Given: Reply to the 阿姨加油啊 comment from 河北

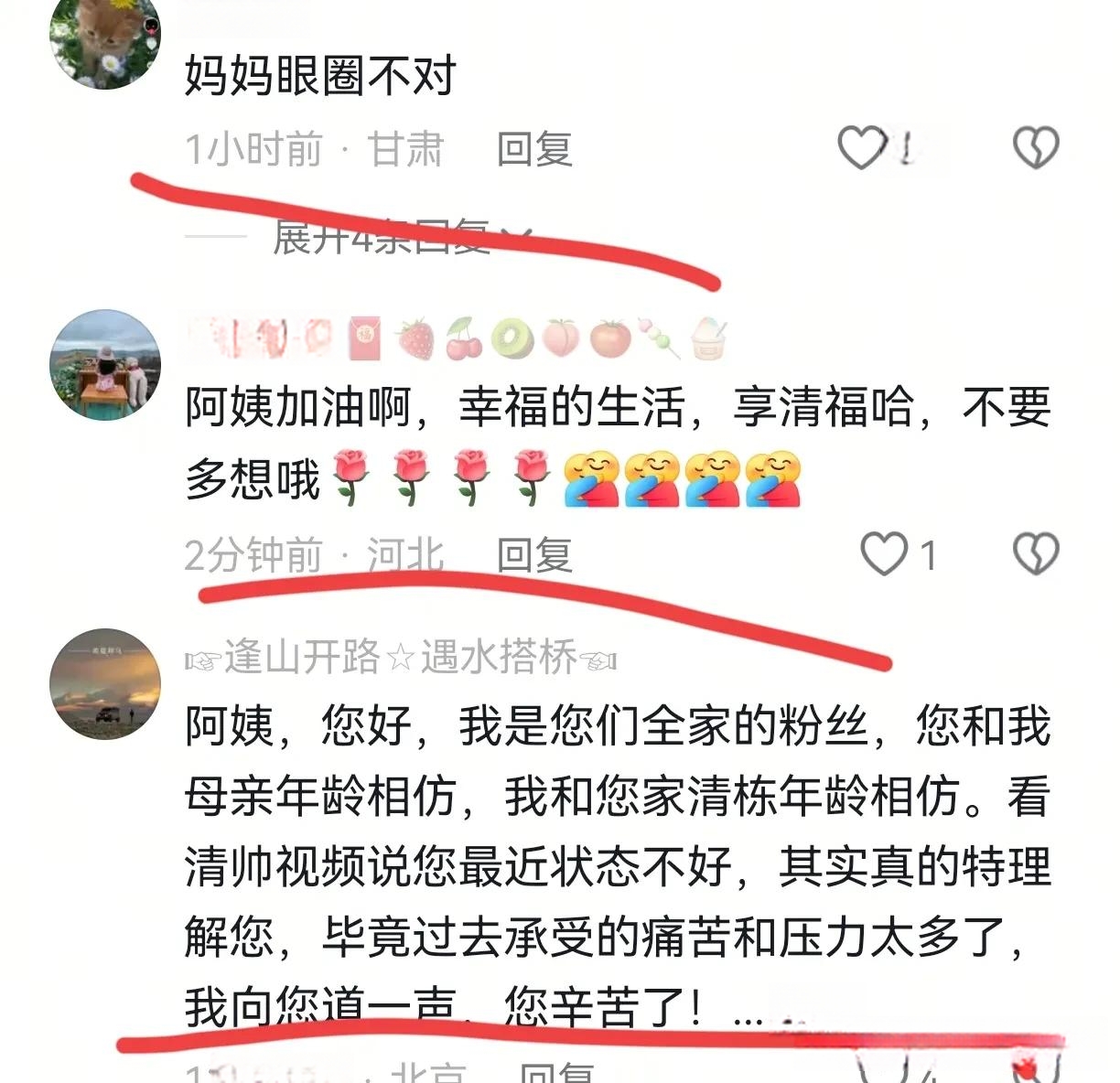Looking at the screenshot, I should (x=534, y=555).
